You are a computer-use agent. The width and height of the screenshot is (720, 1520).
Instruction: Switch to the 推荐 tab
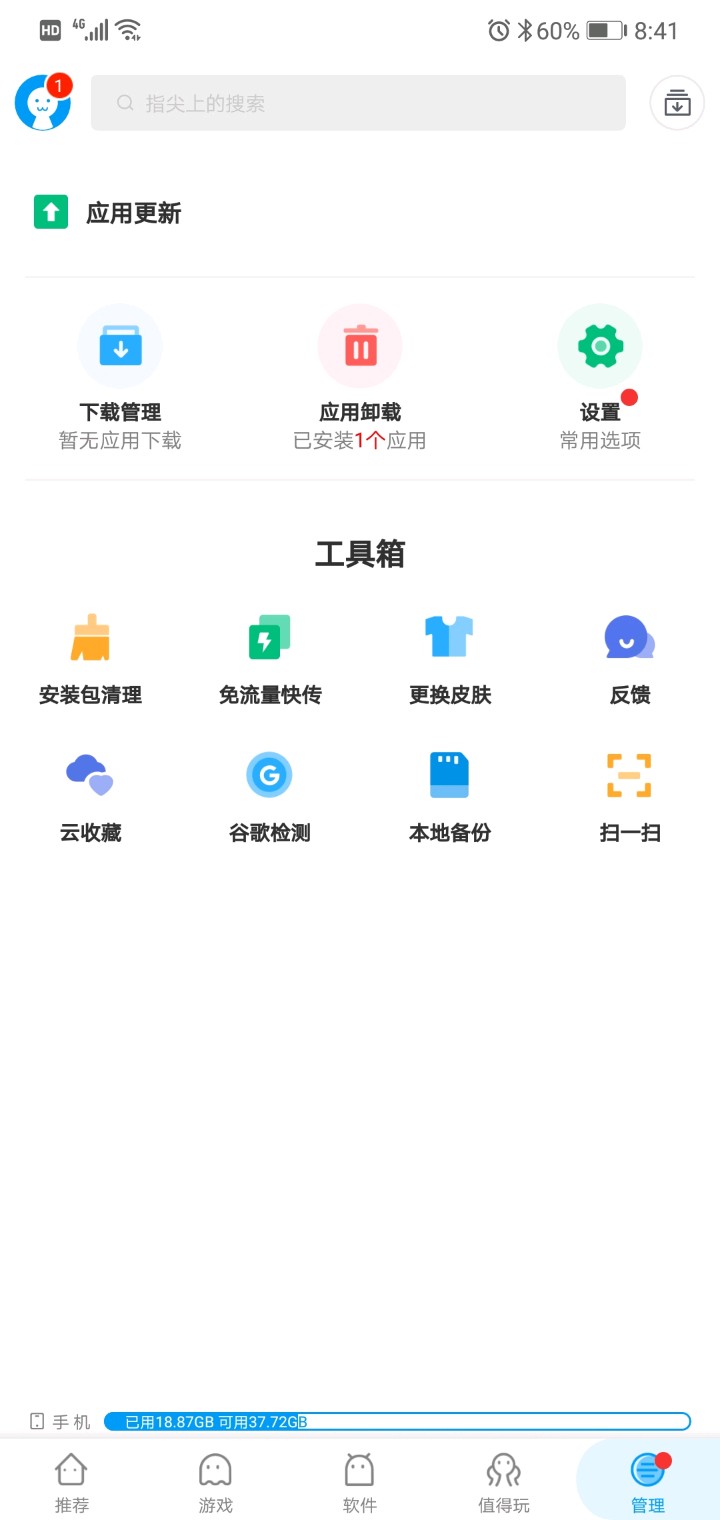[x=72, y=1481]
